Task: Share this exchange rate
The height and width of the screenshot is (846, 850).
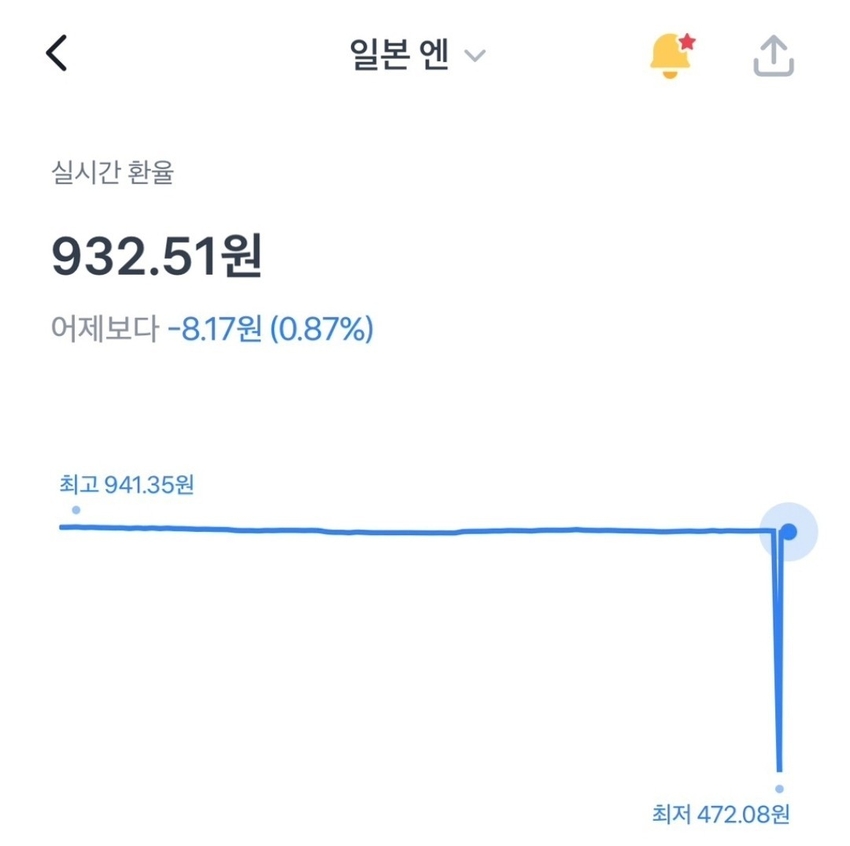Action: (773, 57)
